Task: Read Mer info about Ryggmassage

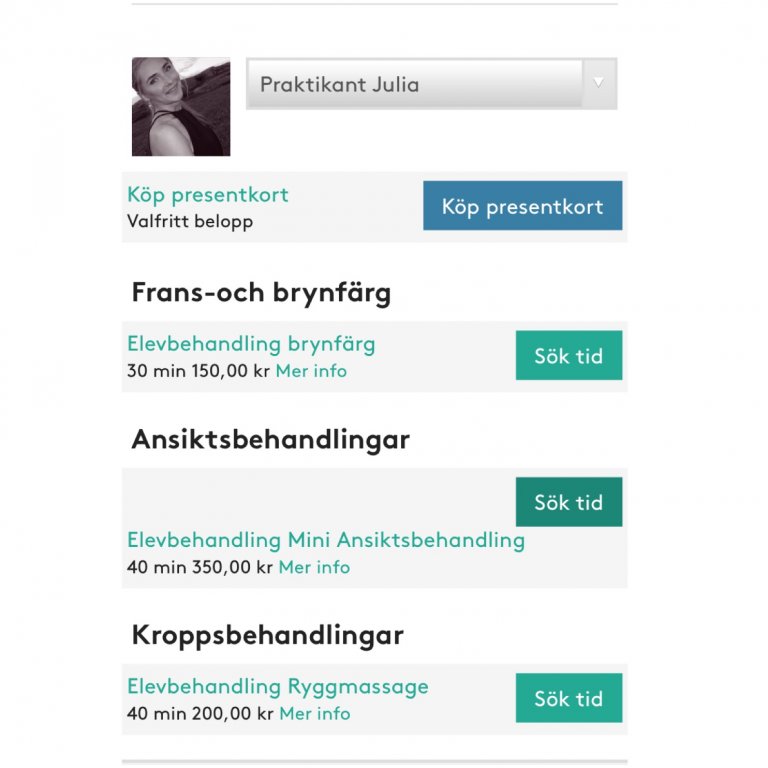Action: coord(314,714)
